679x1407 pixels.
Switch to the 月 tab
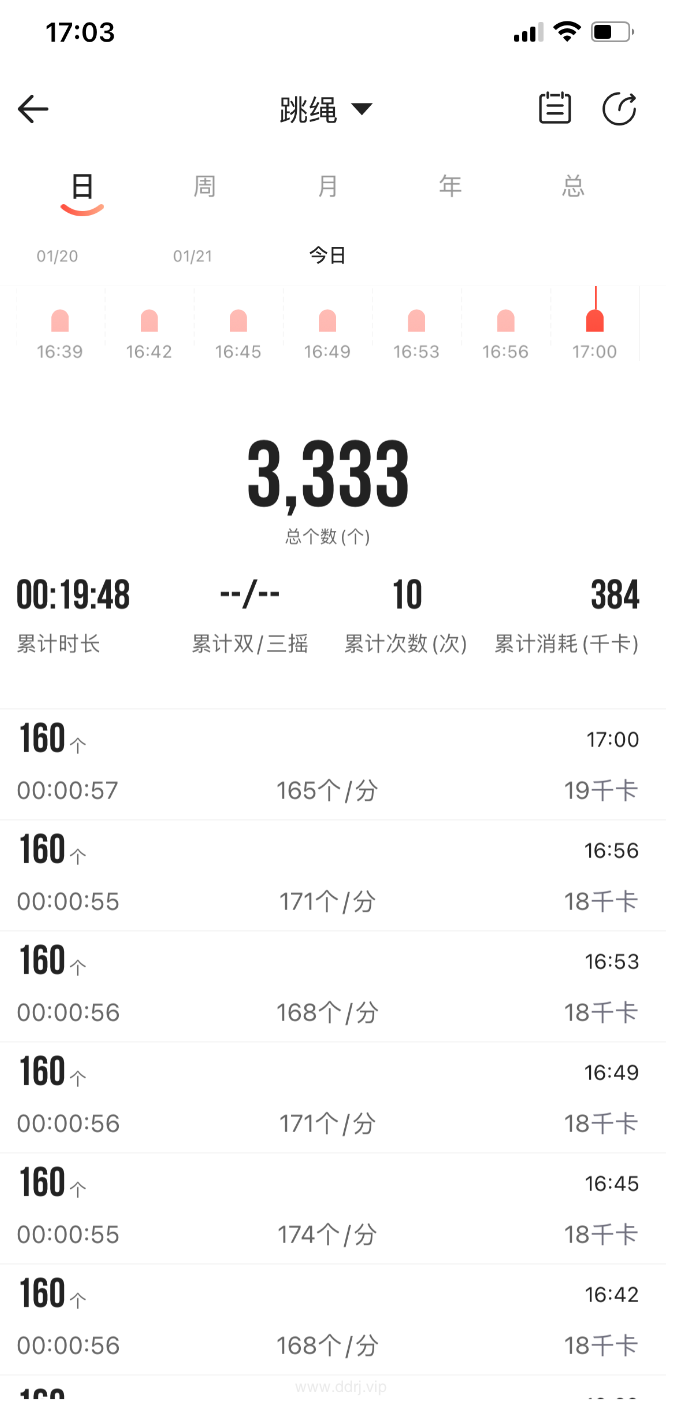[328, 186]
